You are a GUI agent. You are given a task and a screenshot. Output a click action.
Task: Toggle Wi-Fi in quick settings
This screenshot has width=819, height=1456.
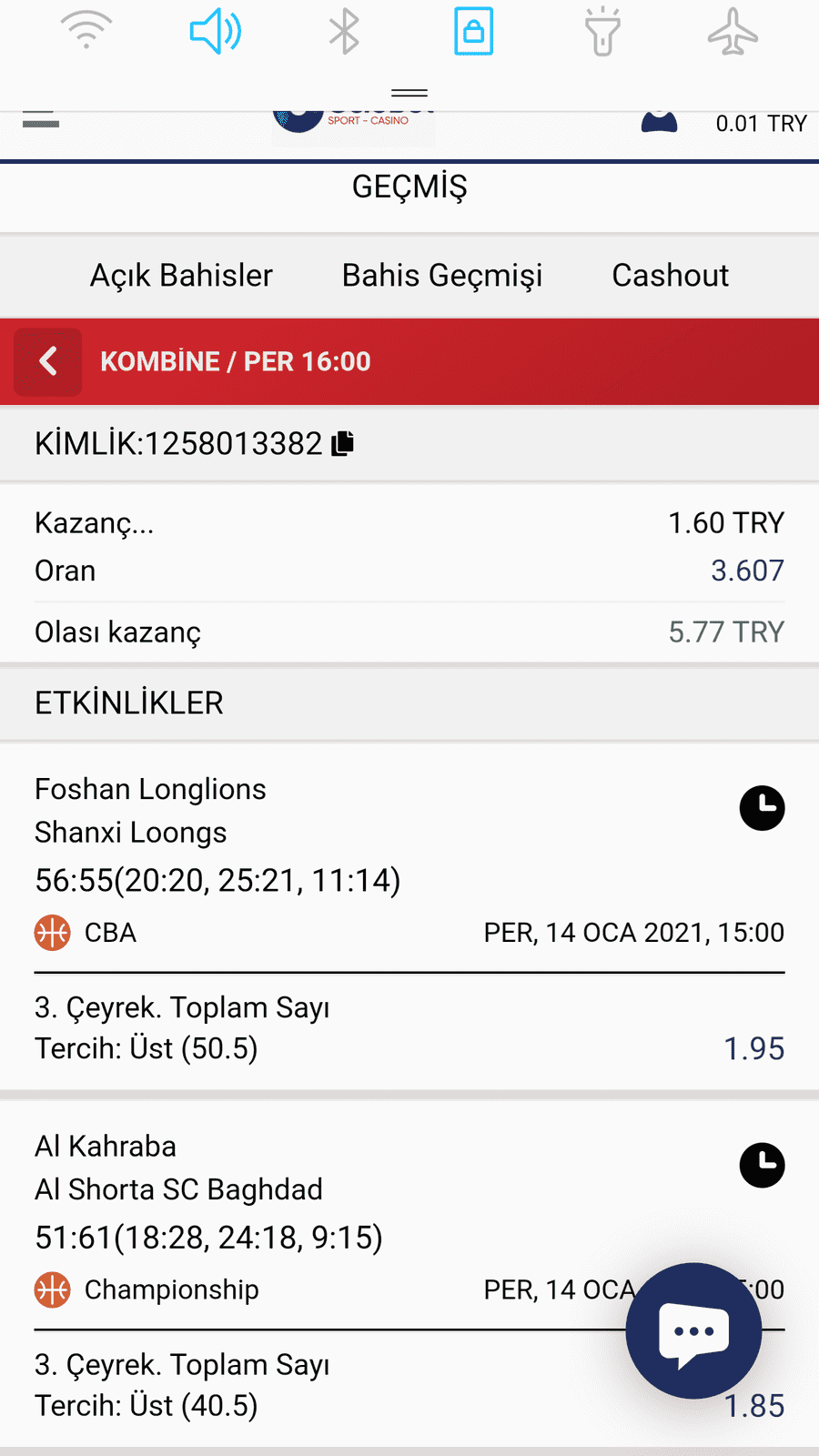86,31
